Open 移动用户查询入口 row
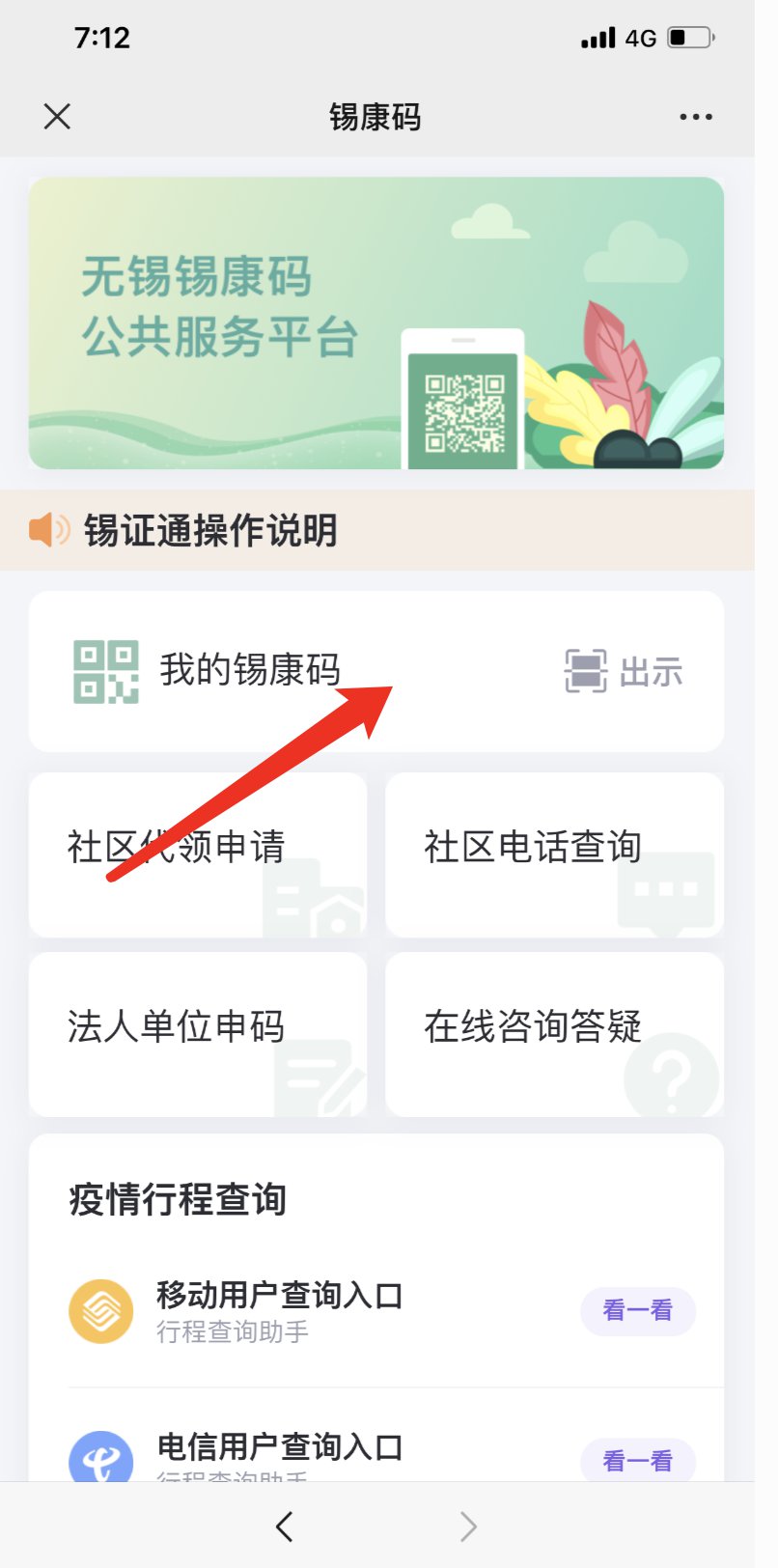Viewport: 778px width, 1568px height. (x=280, y=1310)
